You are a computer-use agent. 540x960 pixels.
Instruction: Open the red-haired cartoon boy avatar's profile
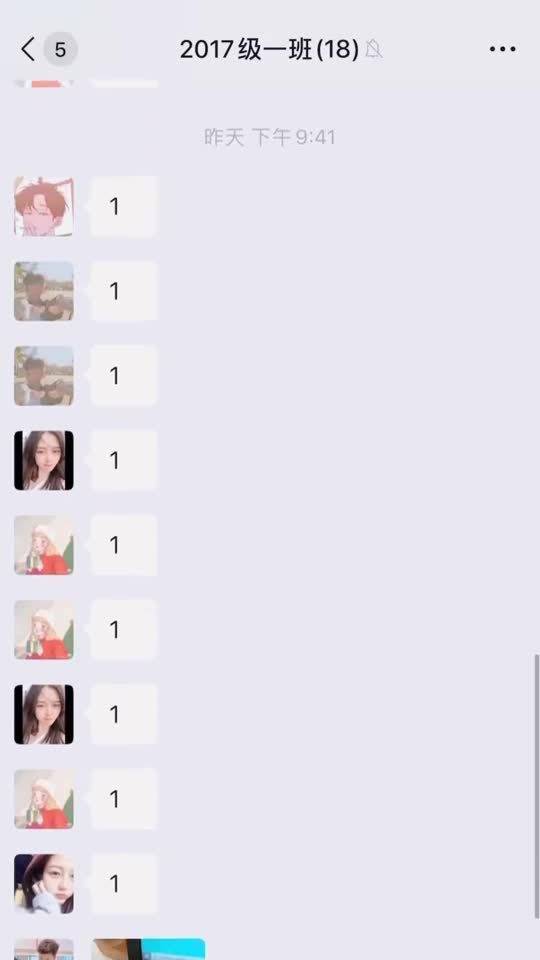(44, 207)
